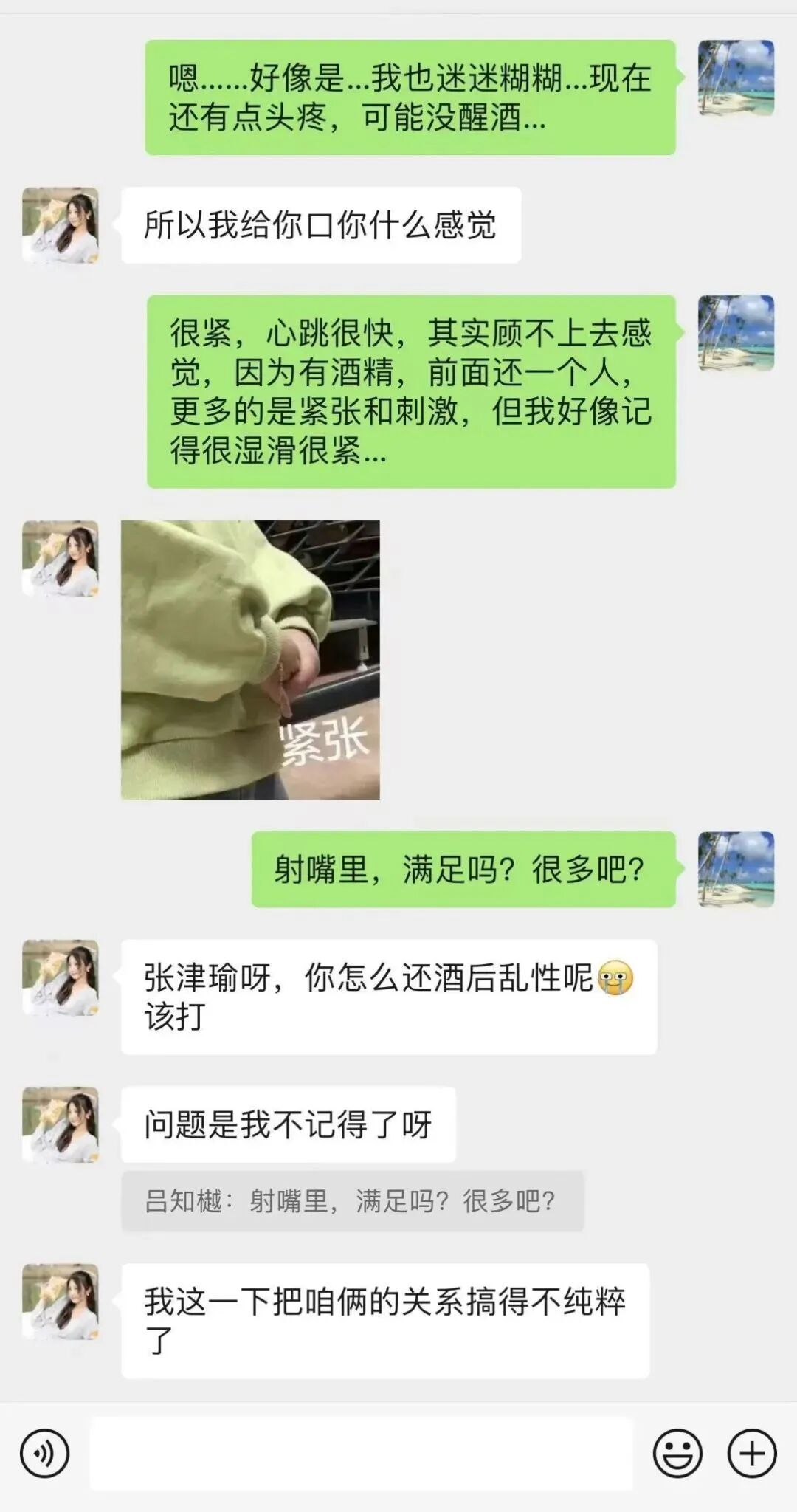Screen dimensions: 797x1512
Task: View the 紧张 image message full screen
Action: [250, 659]
